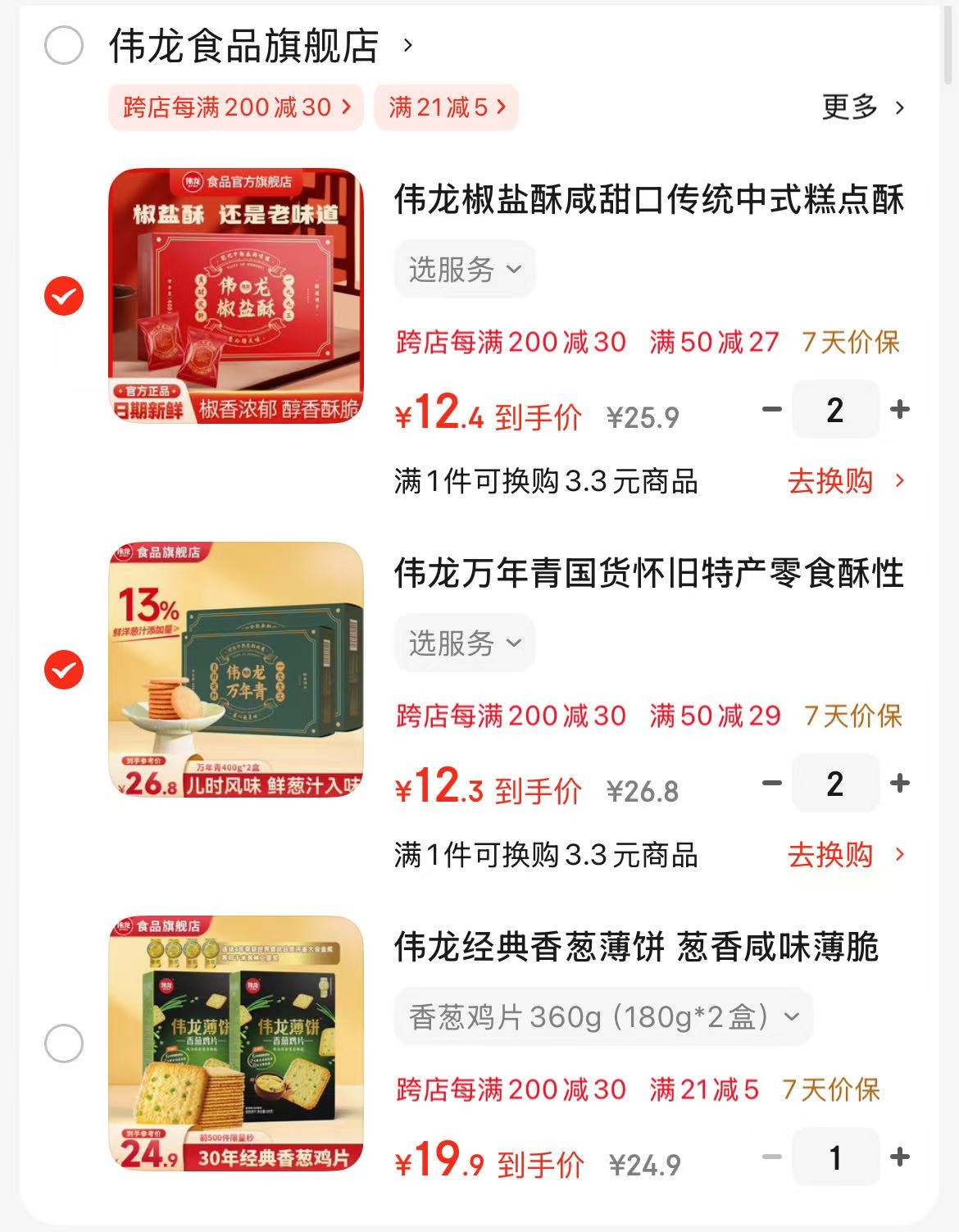Image resolution: width=959 pixels, height=1232 pixels.
Task: Tap 去换购 under the 伟龙万年青 item
Action: 845,855
